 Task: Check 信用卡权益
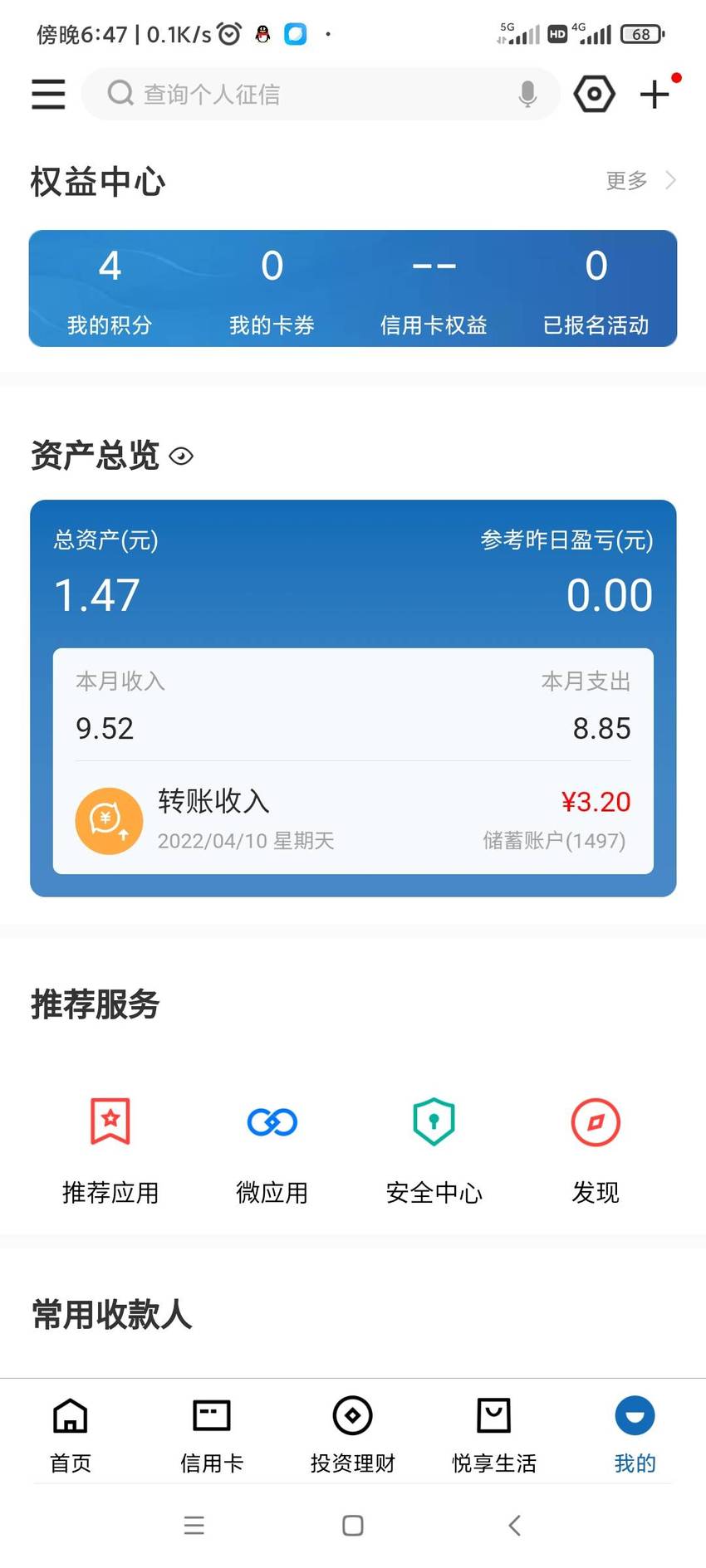point(434,289)
